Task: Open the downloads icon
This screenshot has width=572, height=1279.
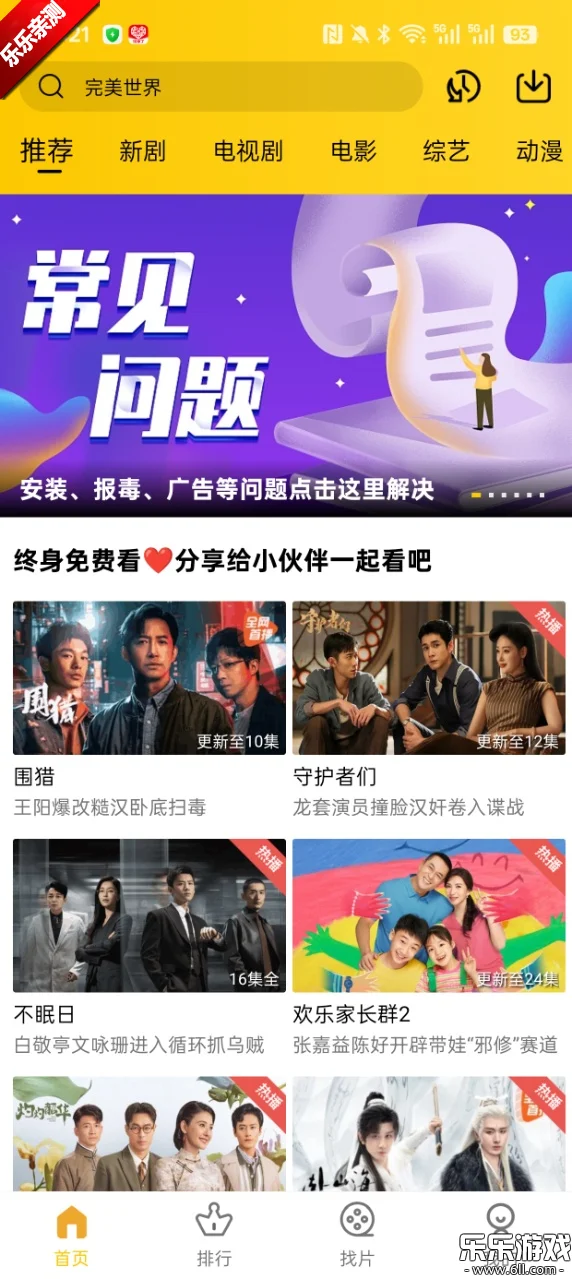Action: click(x=534, y=87)
